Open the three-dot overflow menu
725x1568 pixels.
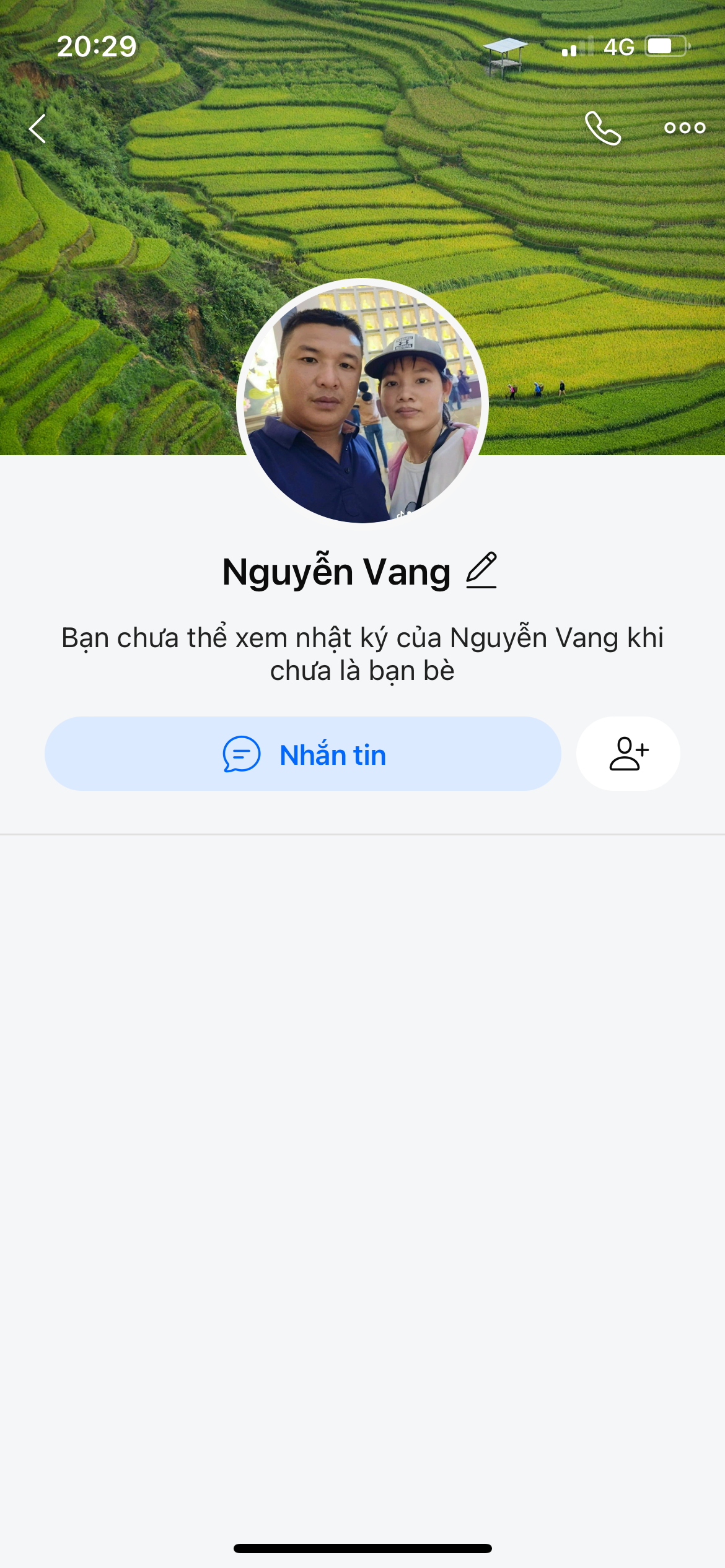pos(684,128)
